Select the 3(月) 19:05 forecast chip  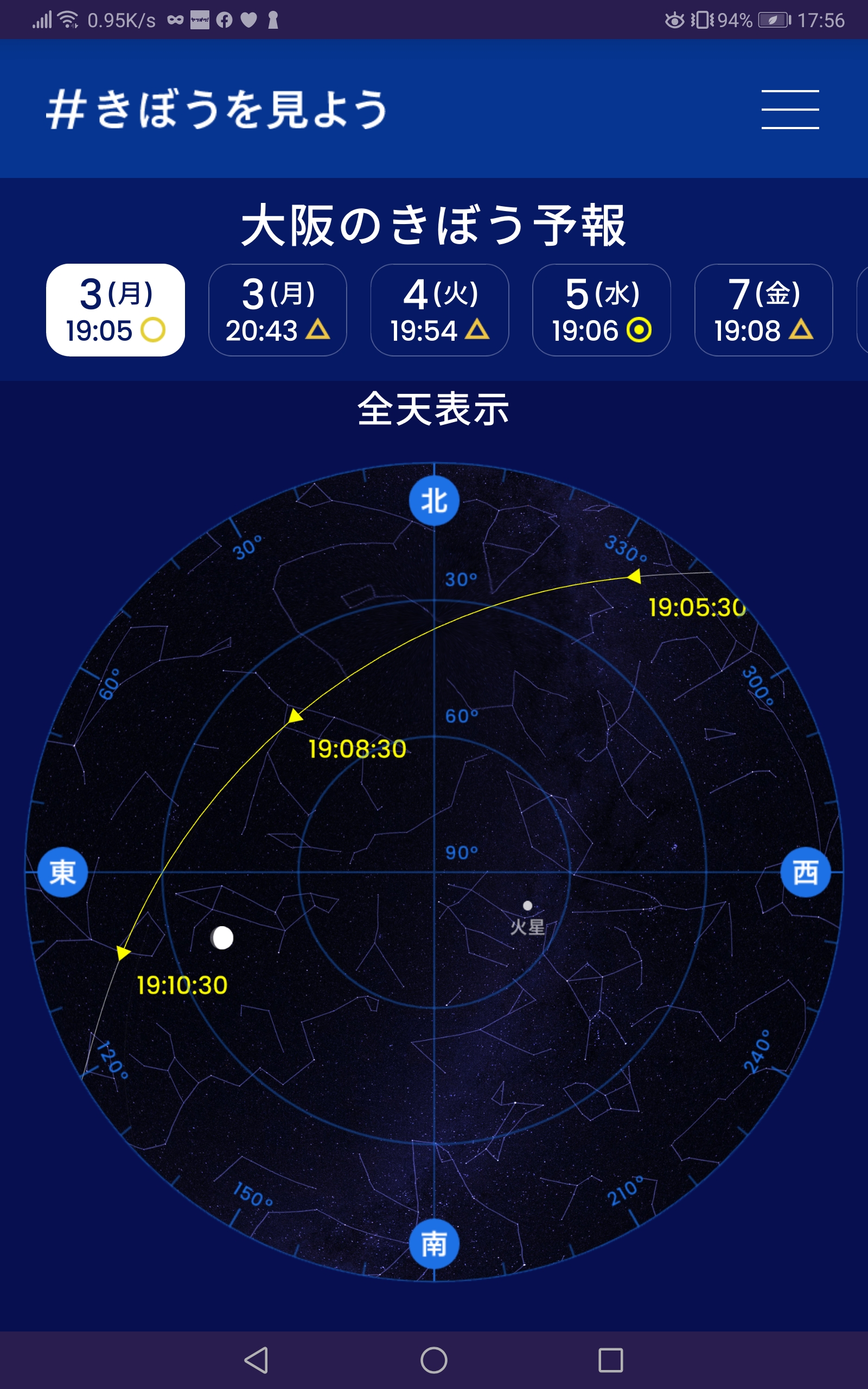click(116, 310)
